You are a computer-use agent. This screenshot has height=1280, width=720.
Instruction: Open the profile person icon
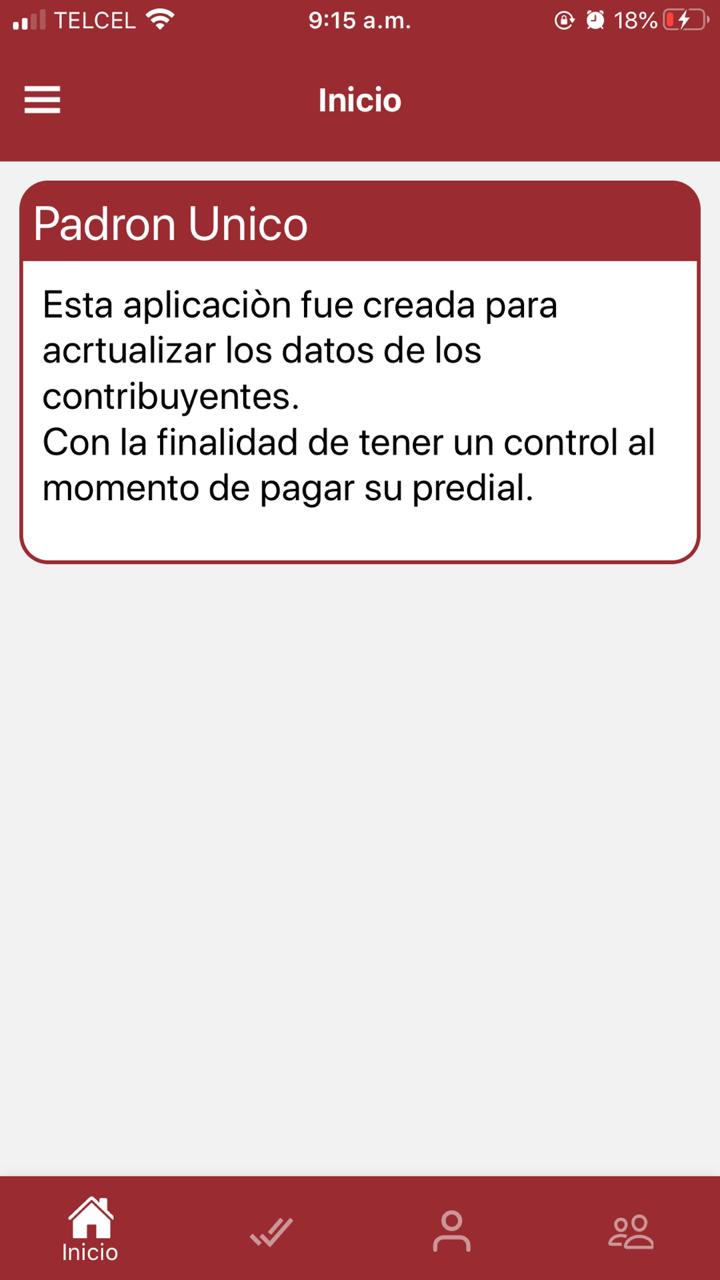[453, 1232]
